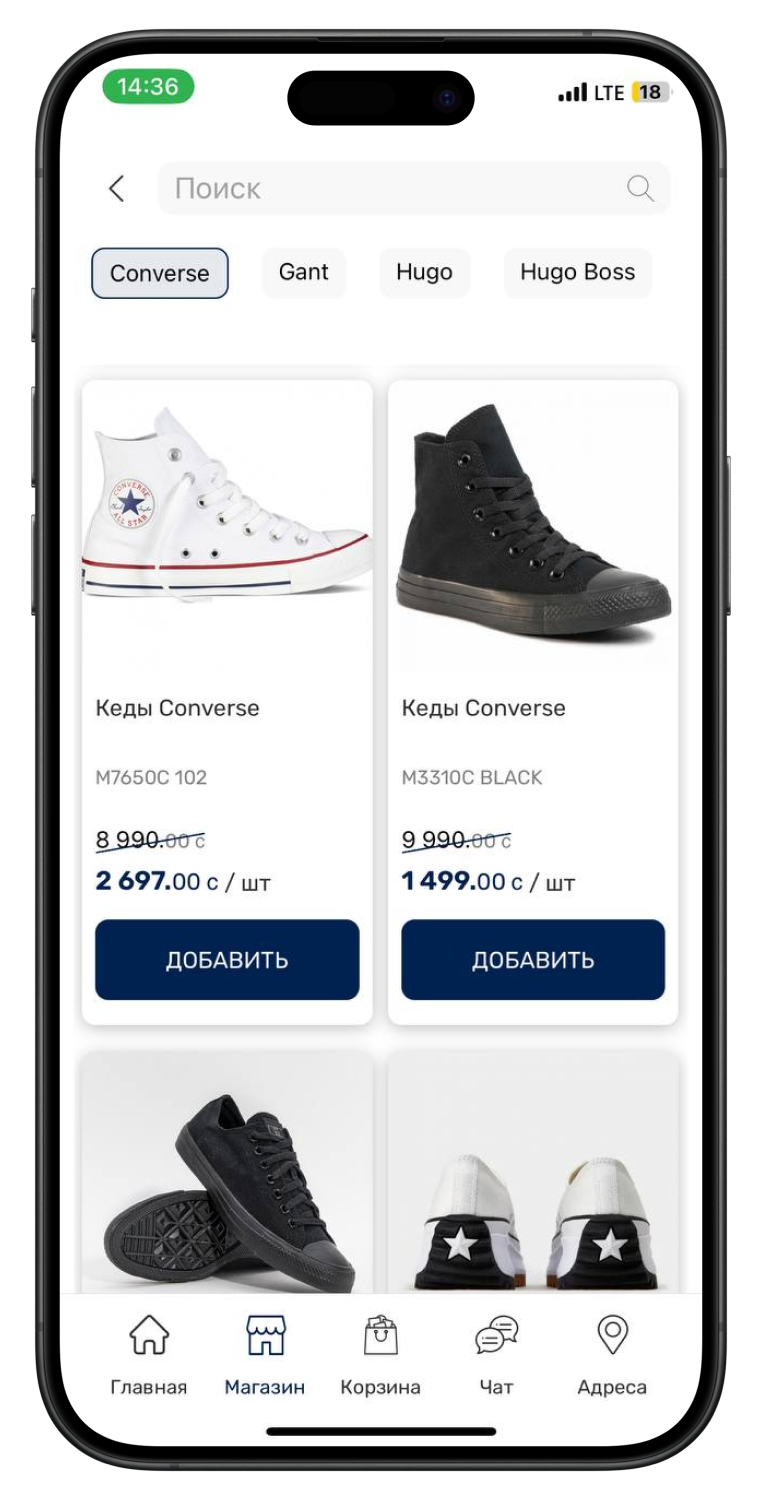Filter by the Gant chip
Screen dimensions: 762x1500
coord(304,272)
